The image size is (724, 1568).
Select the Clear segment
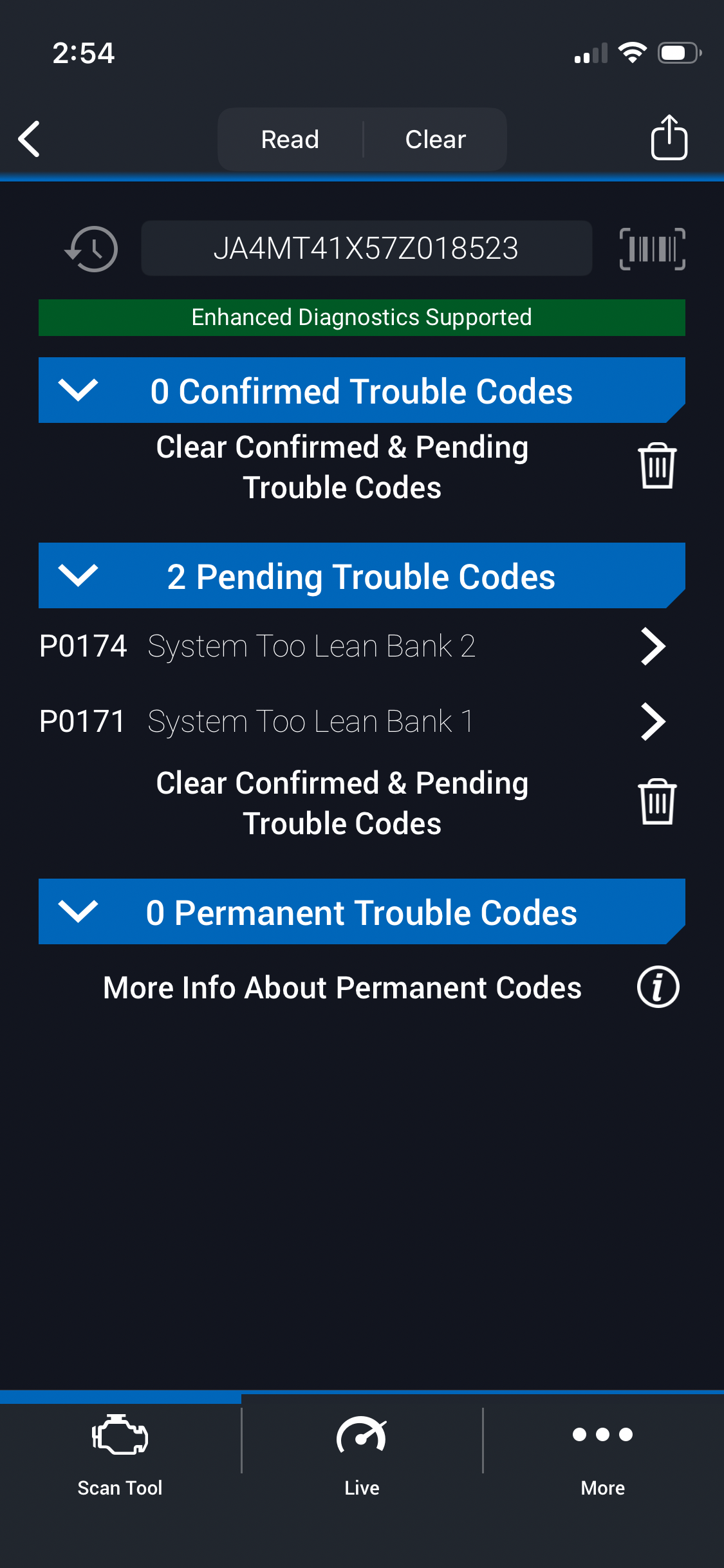[435, 139]
